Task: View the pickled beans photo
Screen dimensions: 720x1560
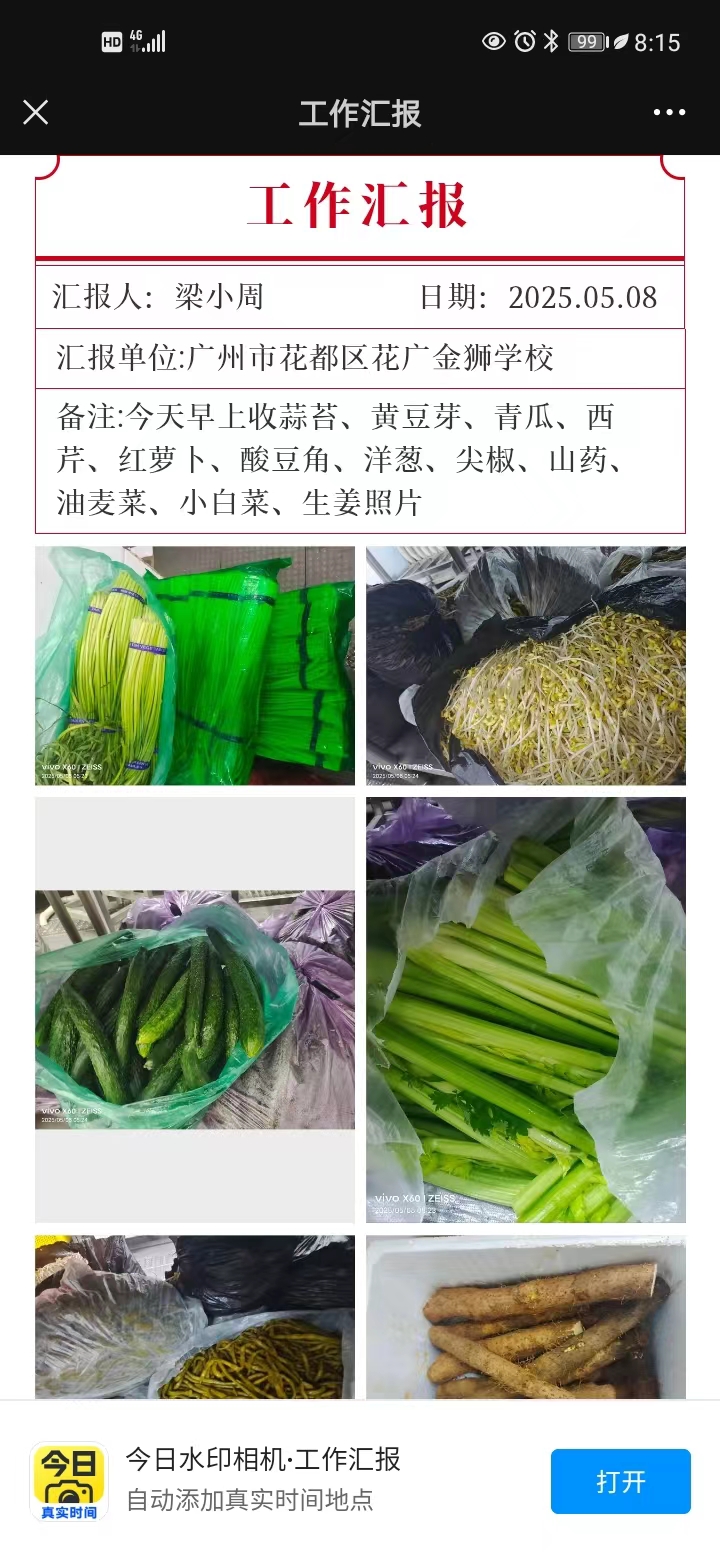Action: pyautogui.click(x=195, y=1317)
